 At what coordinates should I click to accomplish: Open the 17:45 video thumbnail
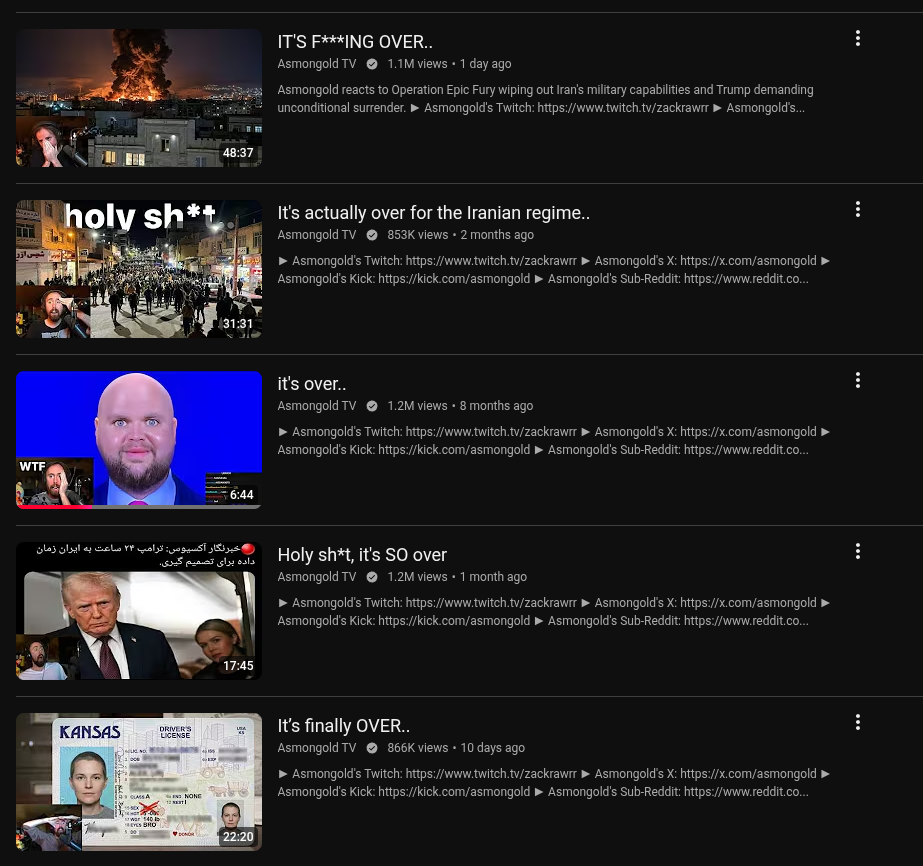pyautogui.click(x=139, y=610)
